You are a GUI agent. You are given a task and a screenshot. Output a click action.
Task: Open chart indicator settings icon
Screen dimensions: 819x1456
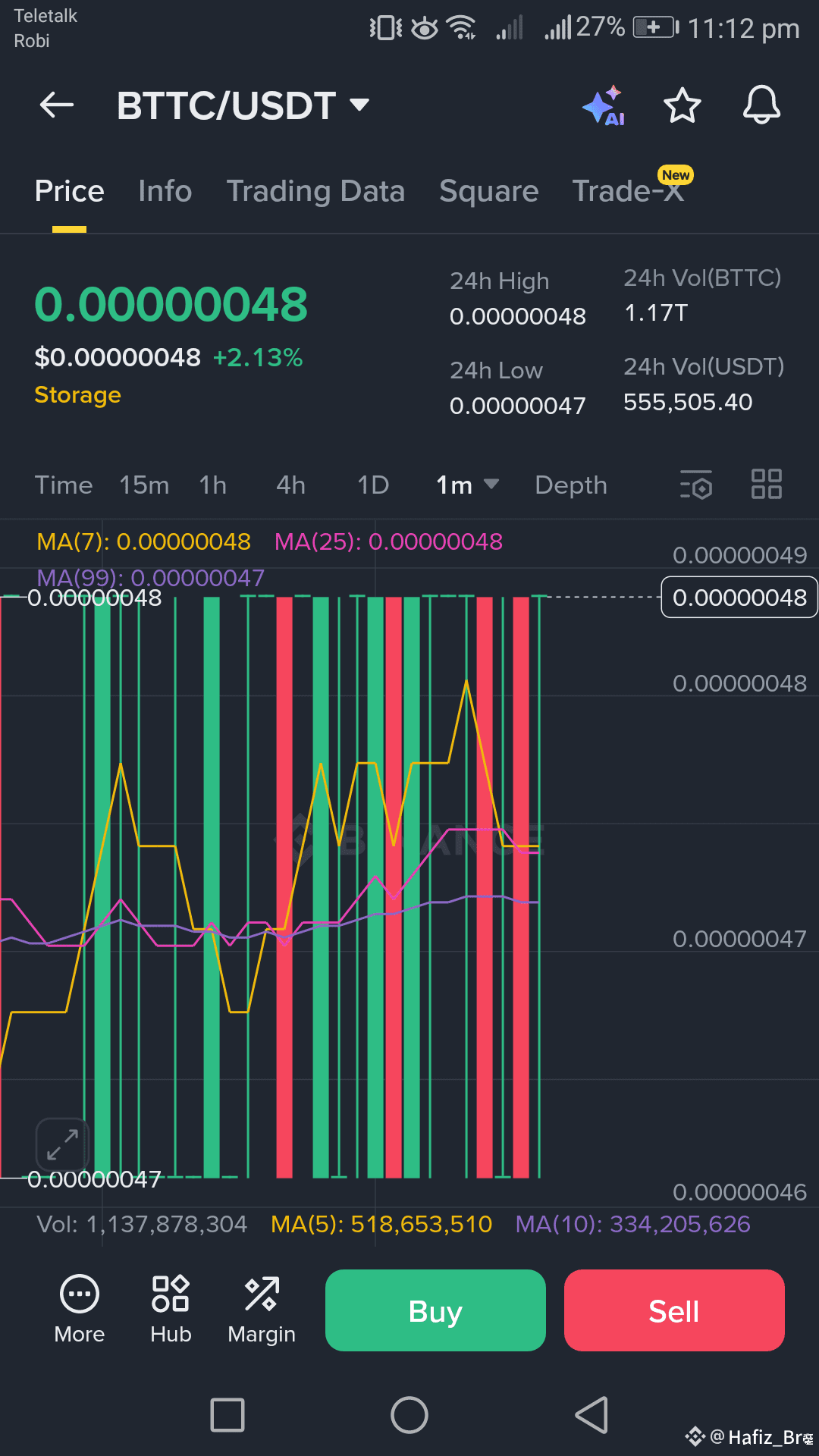pos(696,485)
